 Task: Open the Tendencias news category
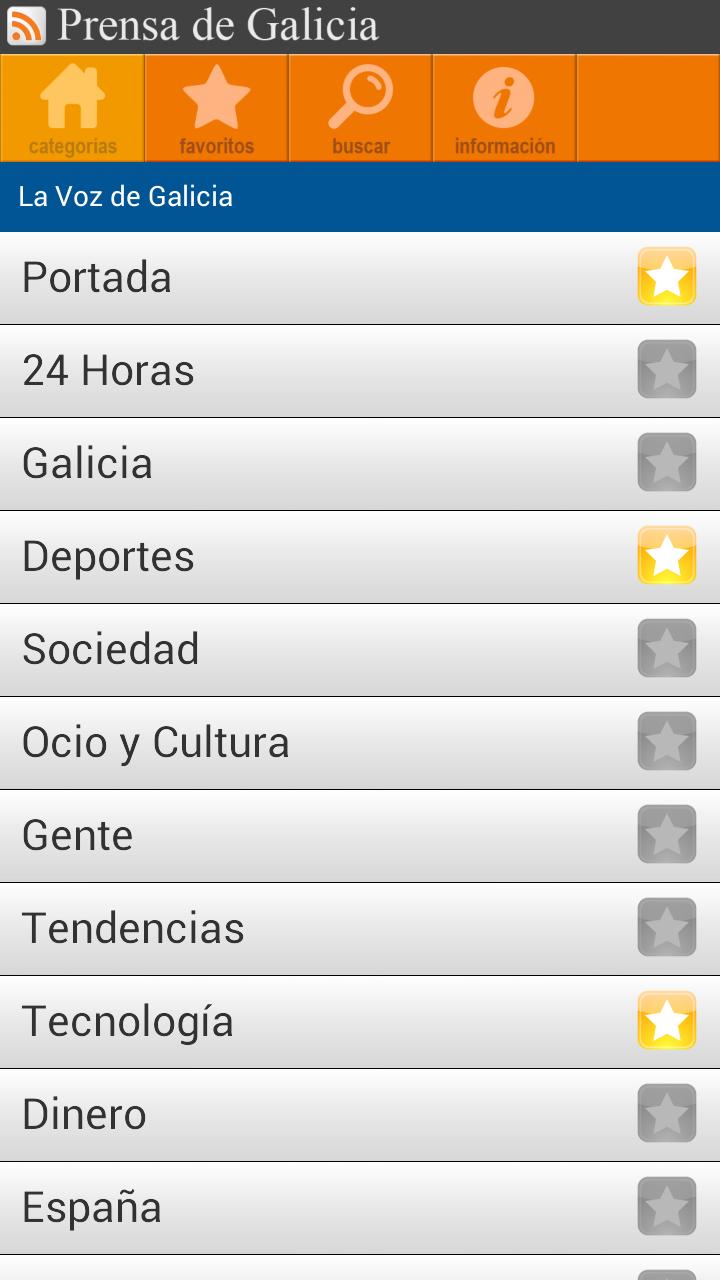(x=300, y=928)
